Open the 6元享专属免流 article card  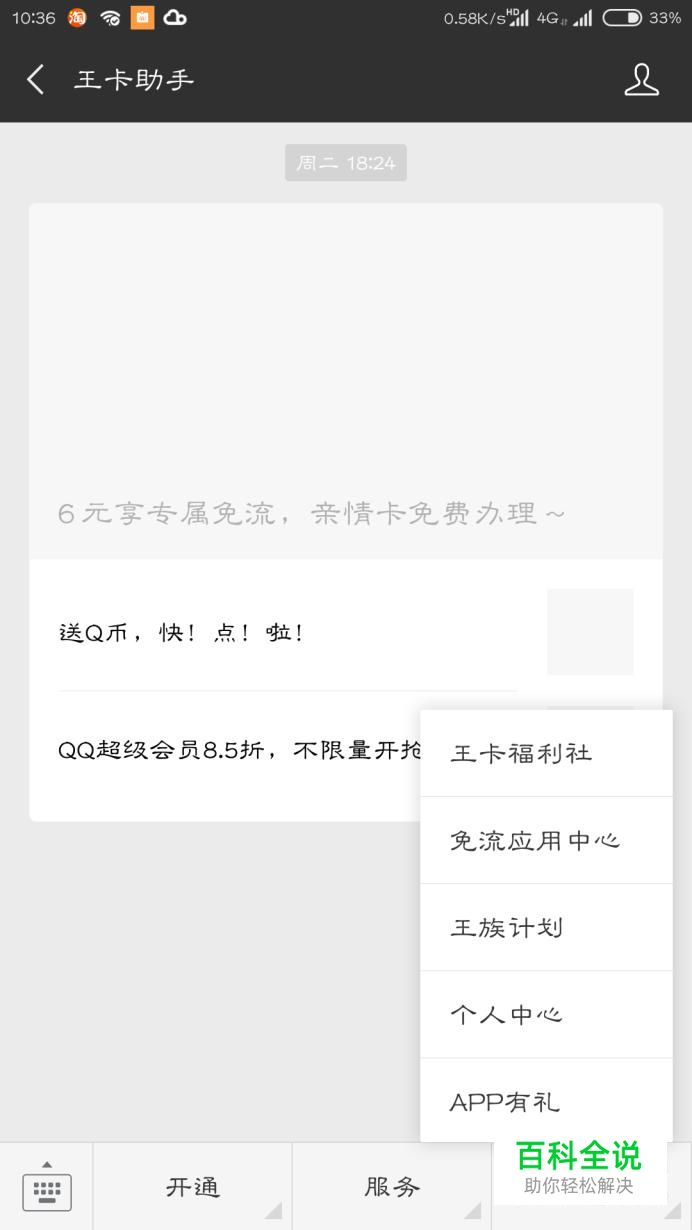pos(346,381)
